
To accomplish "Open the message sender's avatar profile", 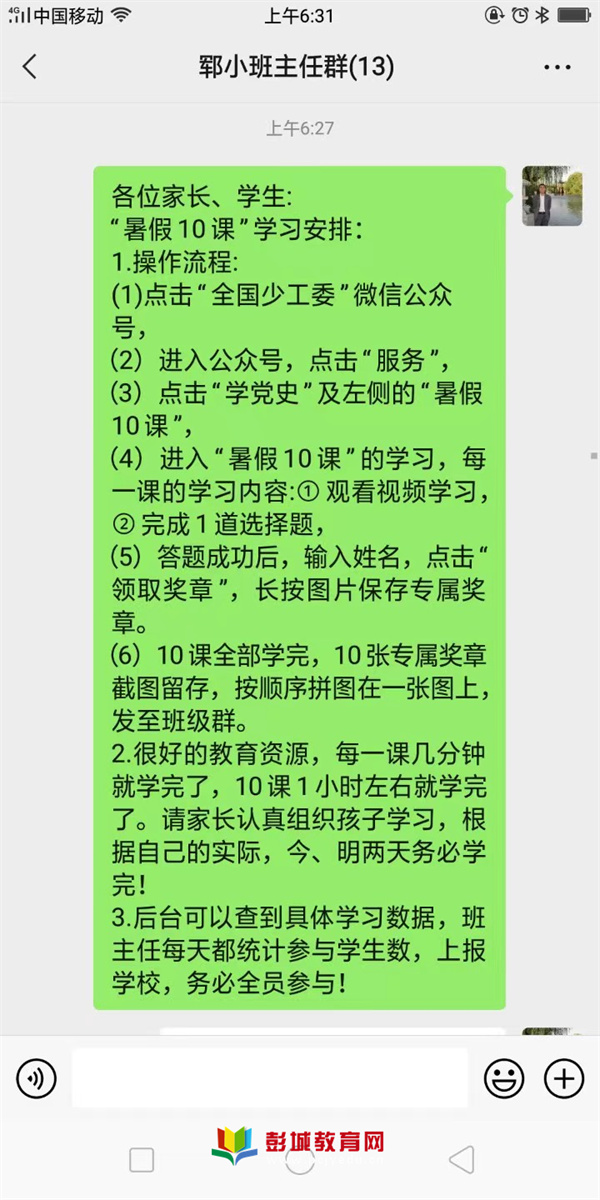I will coord(551,196).
